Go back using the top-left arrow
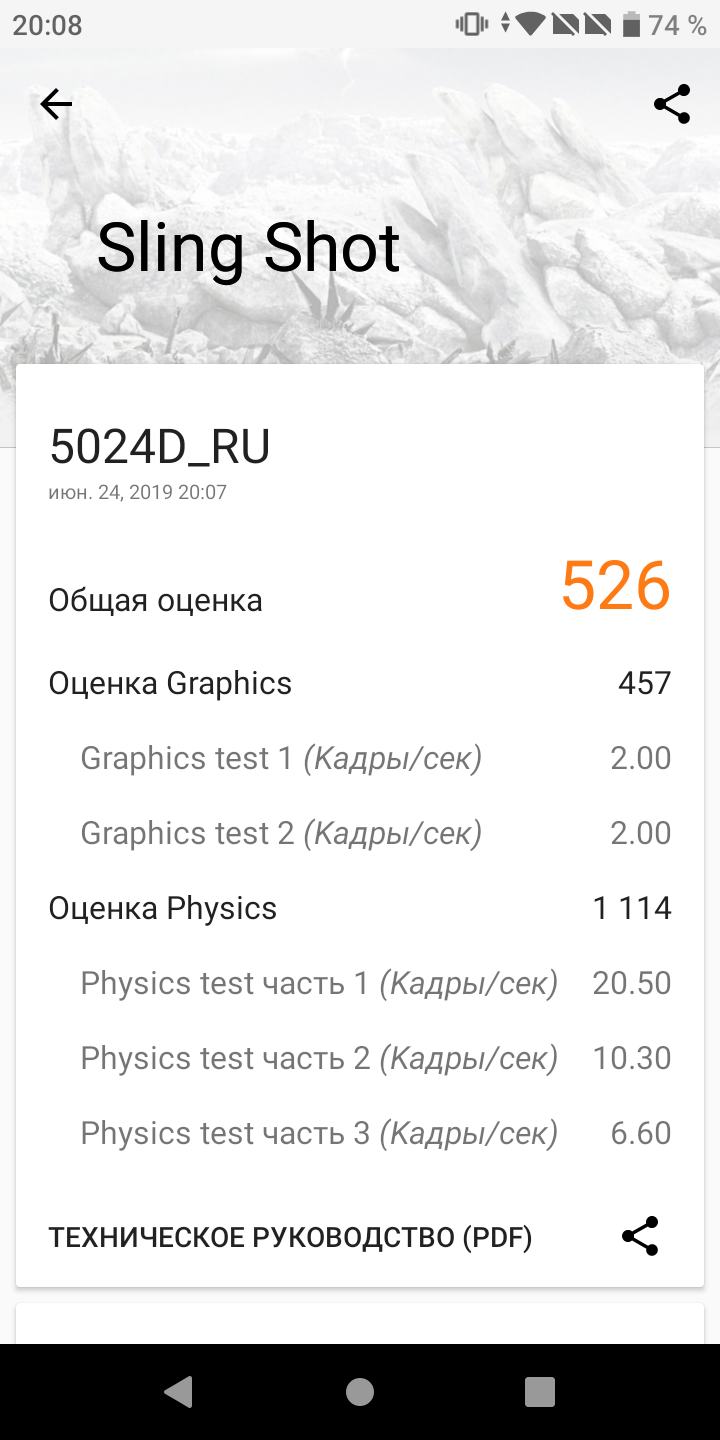The width and height of the screenshot is (720, 1440). point(56,104)
